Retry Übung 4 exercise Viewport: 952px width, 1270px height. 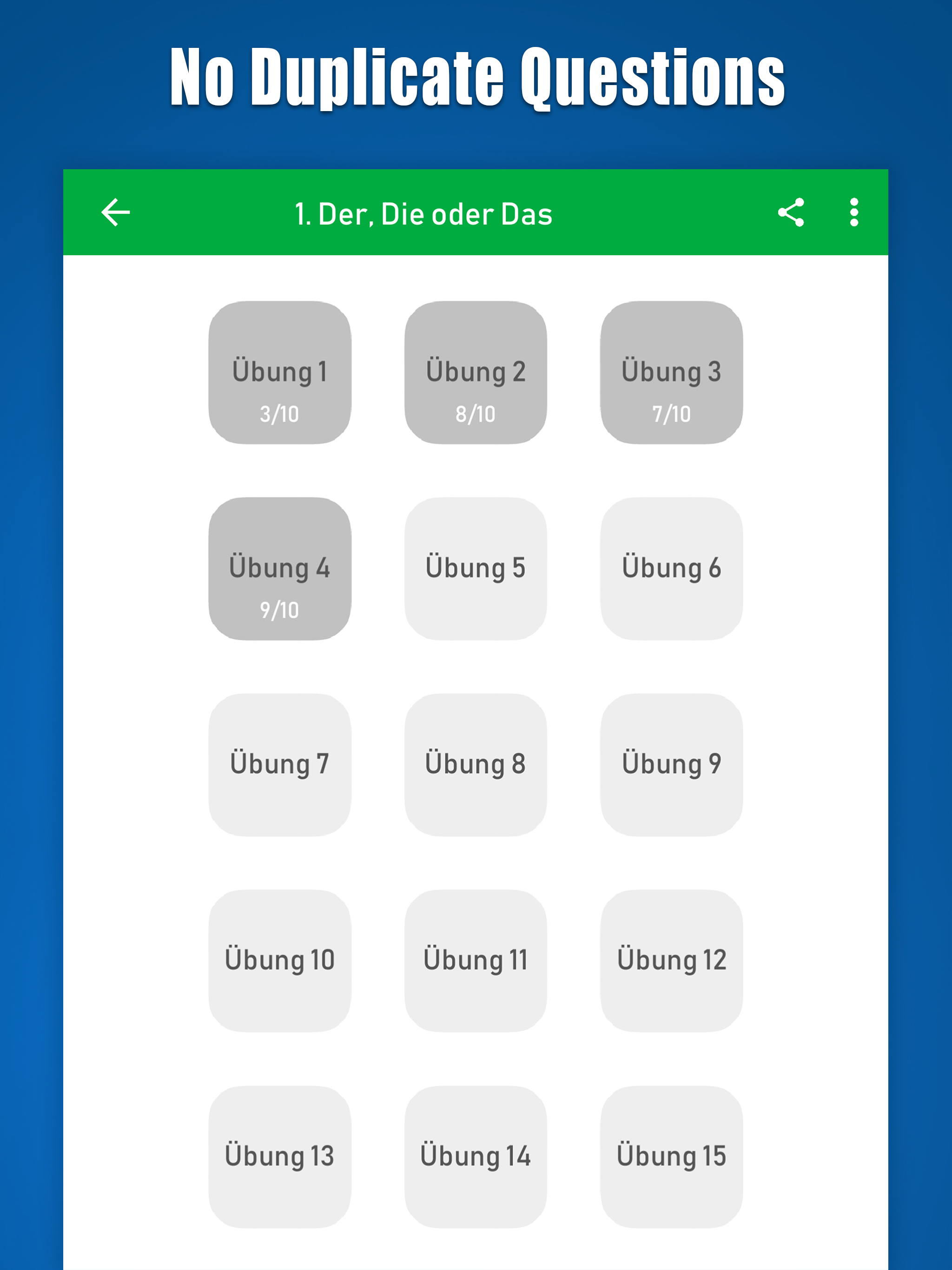[280, 569]
